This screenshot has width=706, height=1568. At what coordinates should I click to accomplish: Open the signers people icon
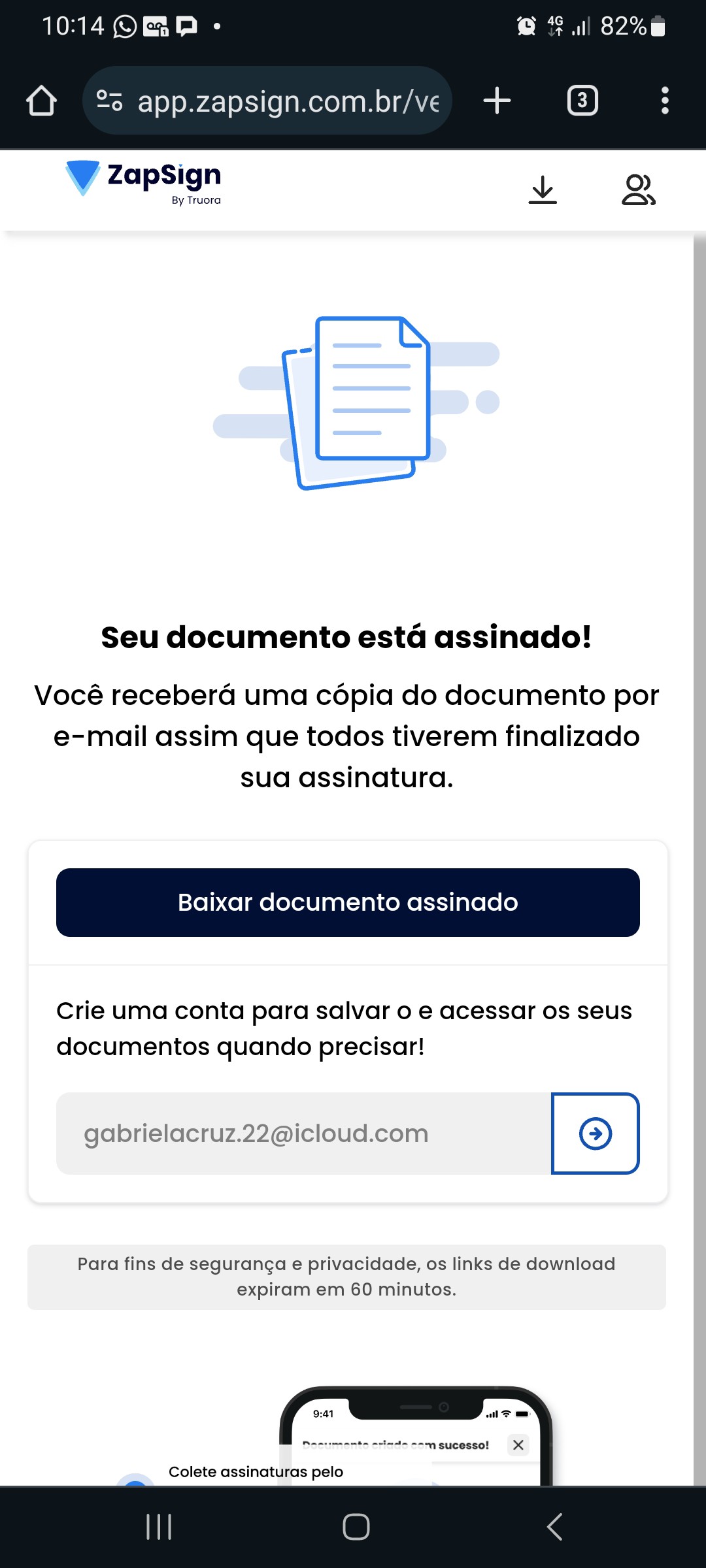[x=638, y=190]
